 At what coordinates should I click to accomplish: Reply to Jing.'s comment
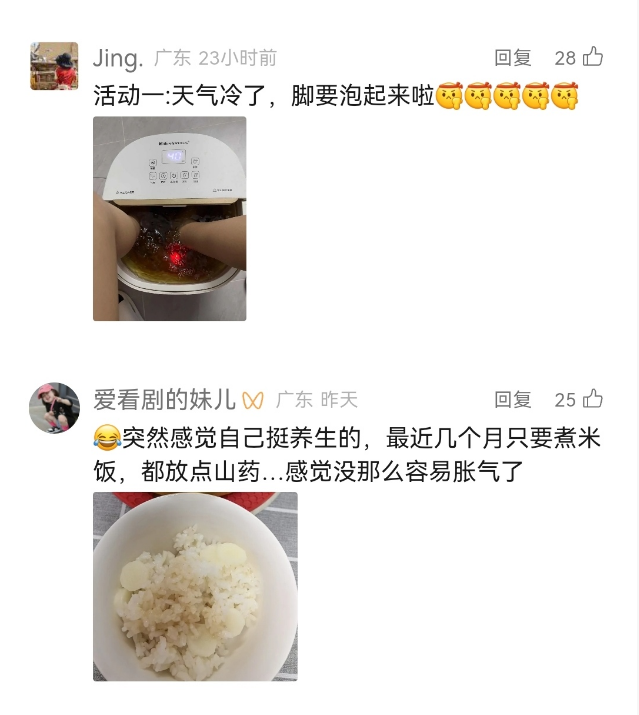(513, 58)
